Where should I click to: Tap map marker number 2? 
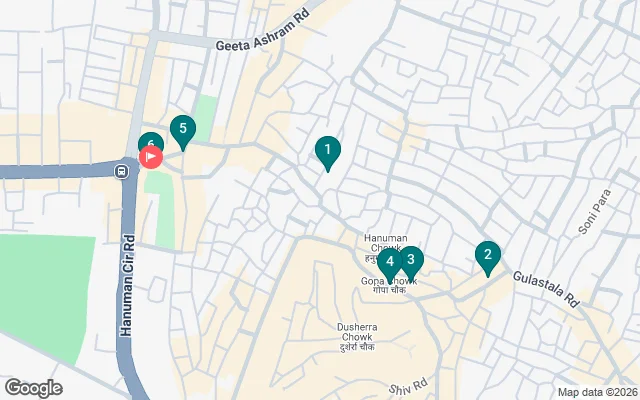[487, 256]
